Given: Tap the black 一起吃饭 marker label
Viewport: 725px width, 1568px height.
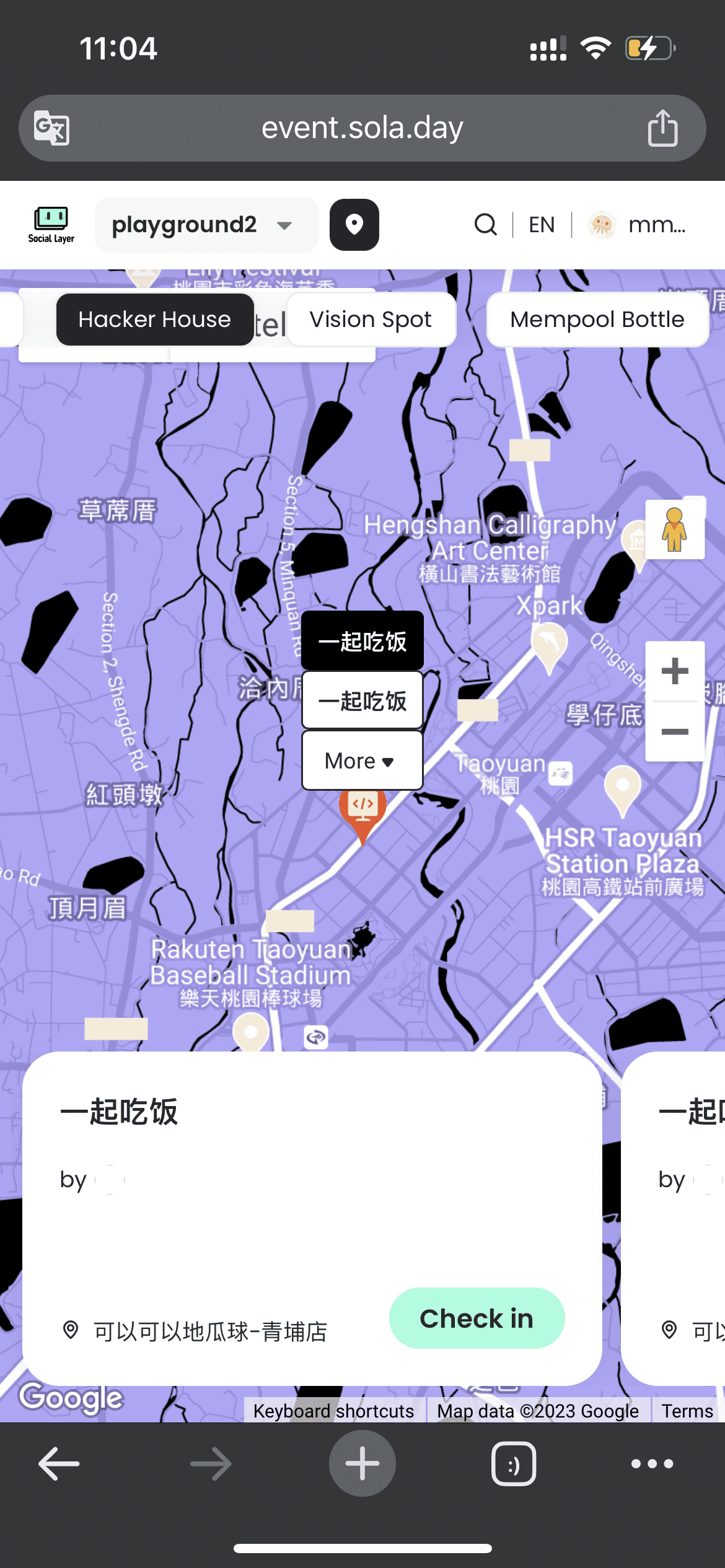Looking at the screenshot, I should pyautogui.click(x=362, y=641).
